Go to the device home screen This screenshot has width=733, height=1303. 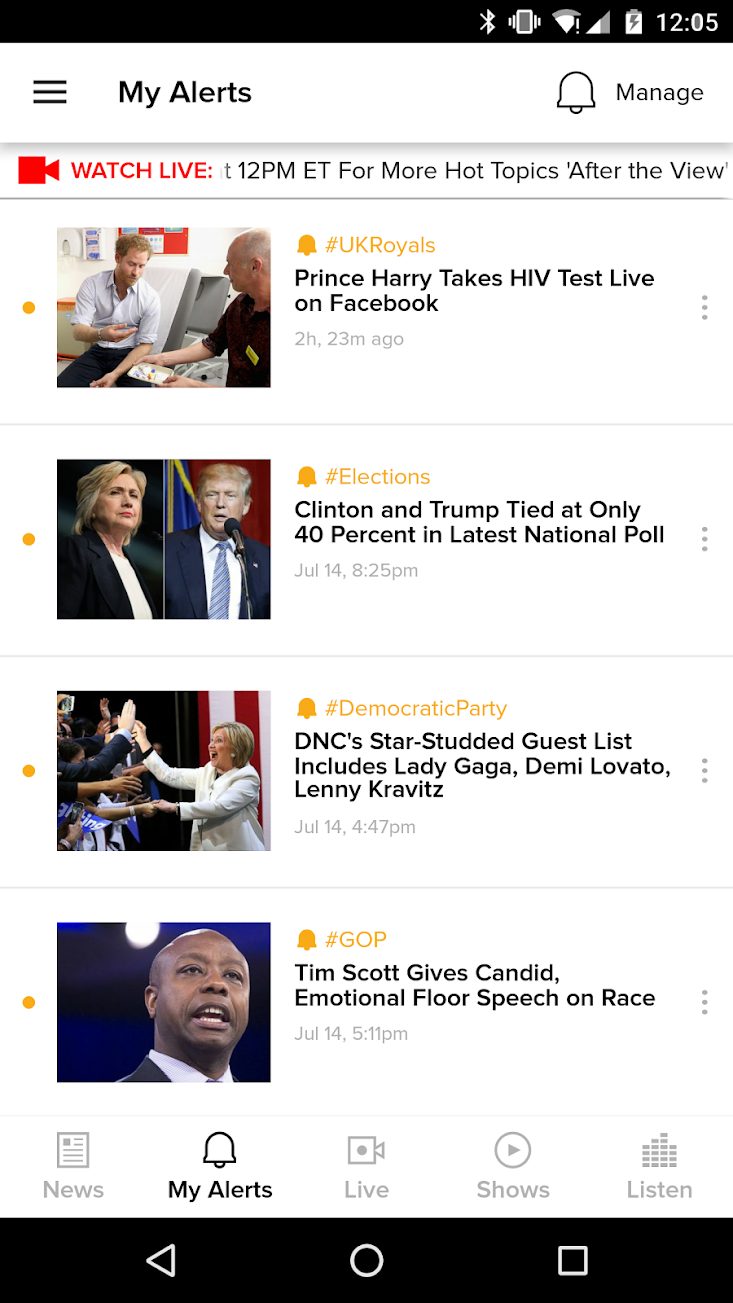click(367, 1260)
